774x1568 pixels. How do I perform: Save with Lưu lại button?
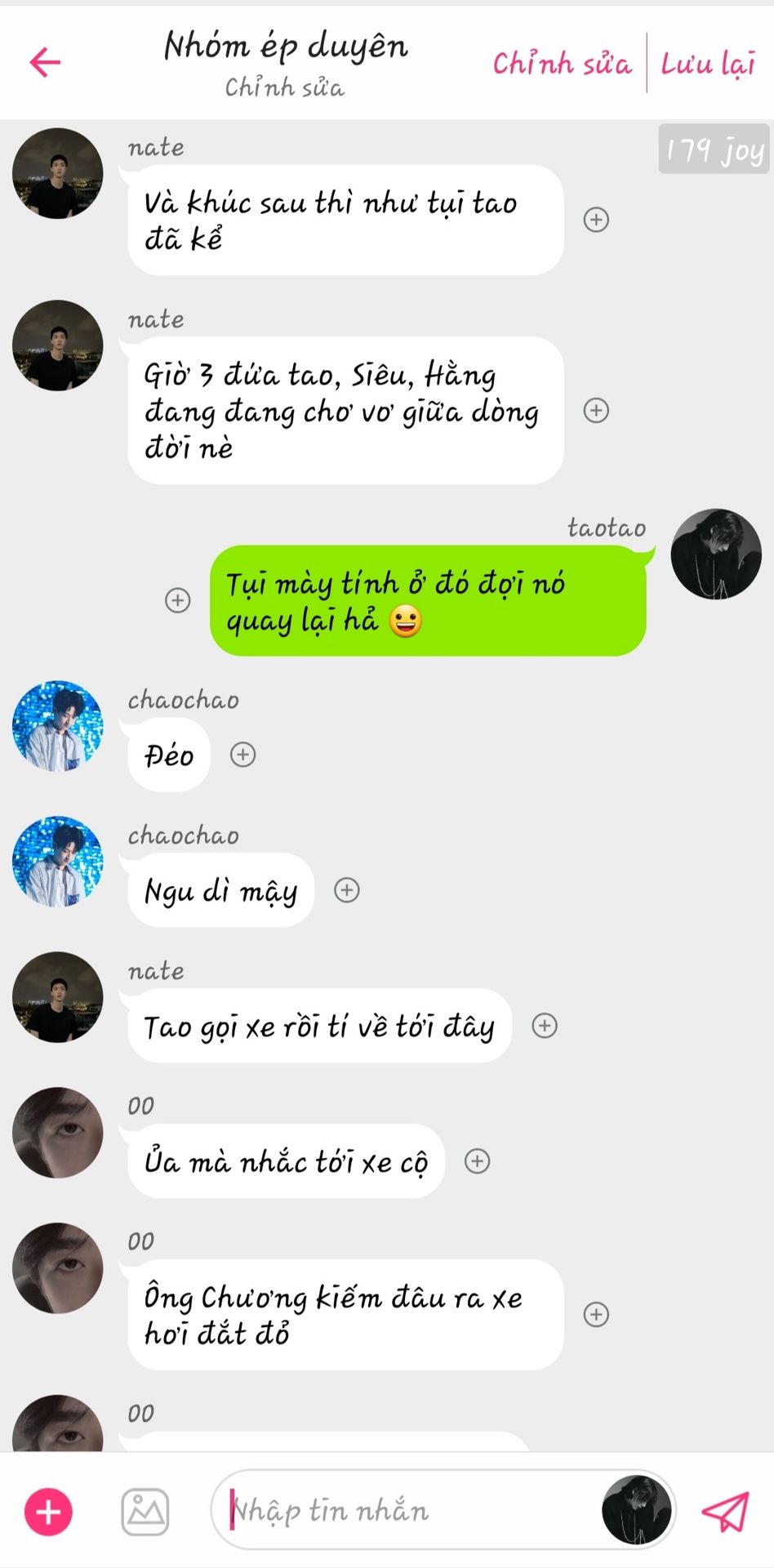tap(708, 63)
